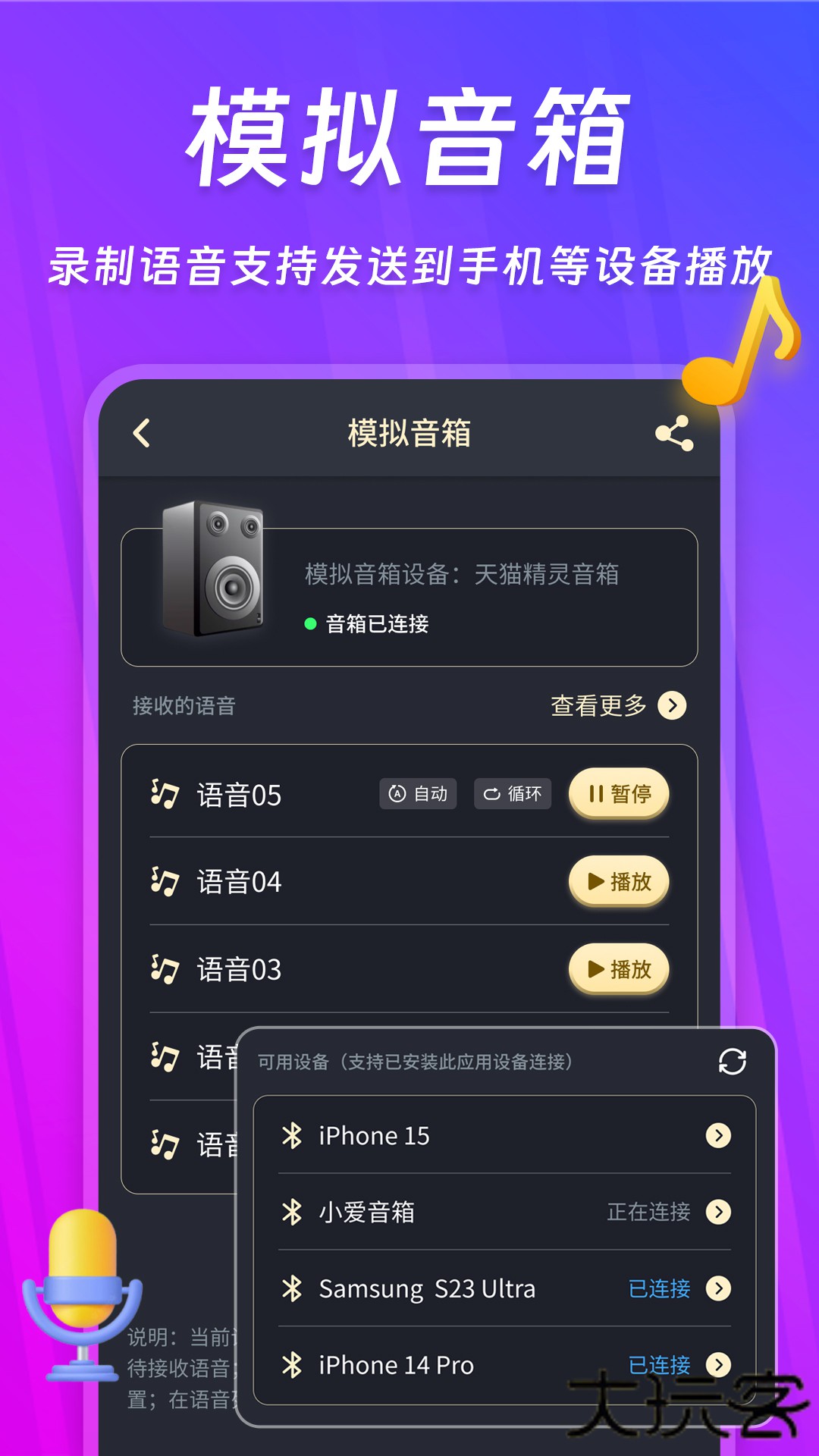The height and width of the screenshot is (1456, 819).
Task: Tap the music note icon of 语音04
Action: click(x=163, y=882)
